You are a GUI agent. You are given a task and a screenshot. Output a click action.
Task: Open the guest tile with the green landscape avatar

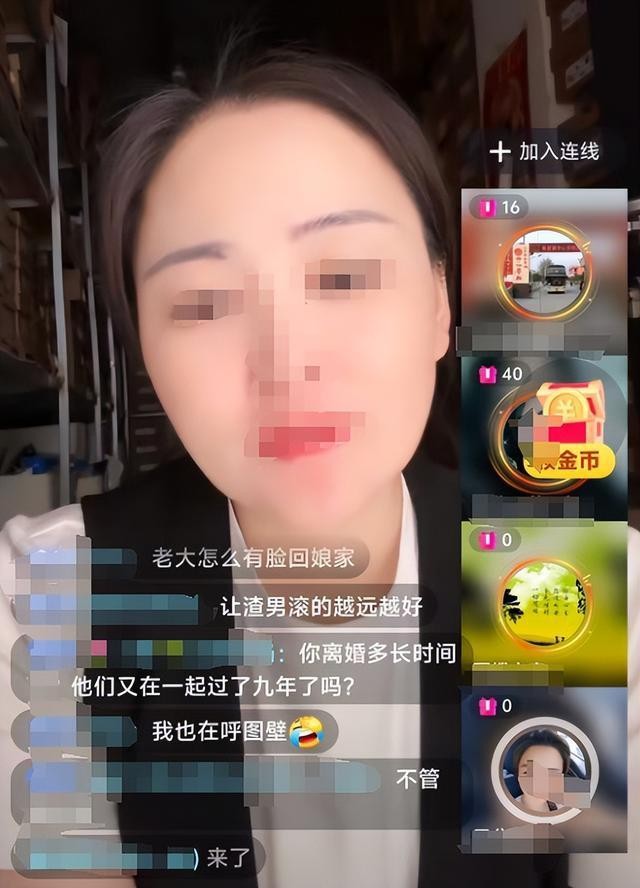[x=545, y=603]
